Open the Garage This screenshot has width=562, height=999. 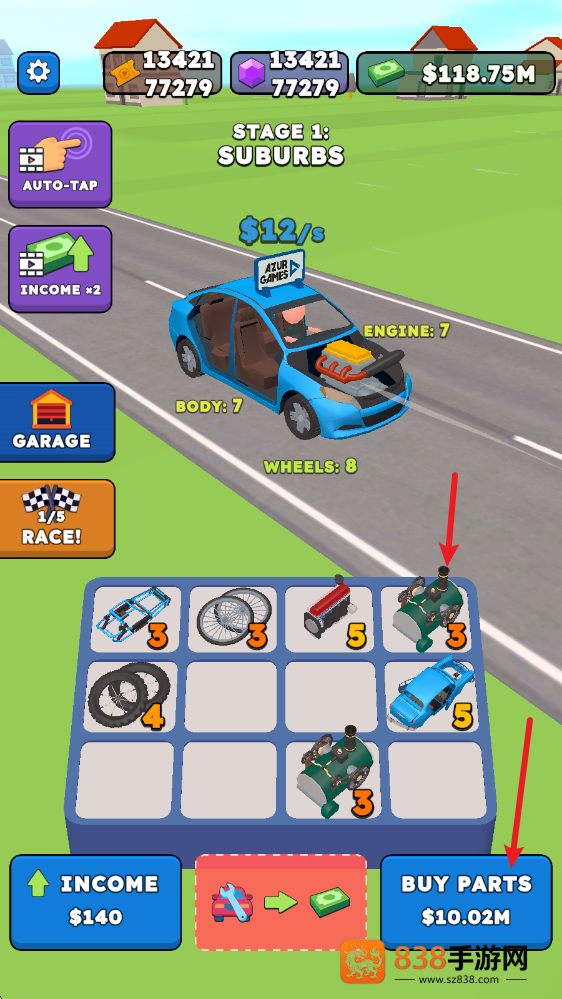[56, 422]
